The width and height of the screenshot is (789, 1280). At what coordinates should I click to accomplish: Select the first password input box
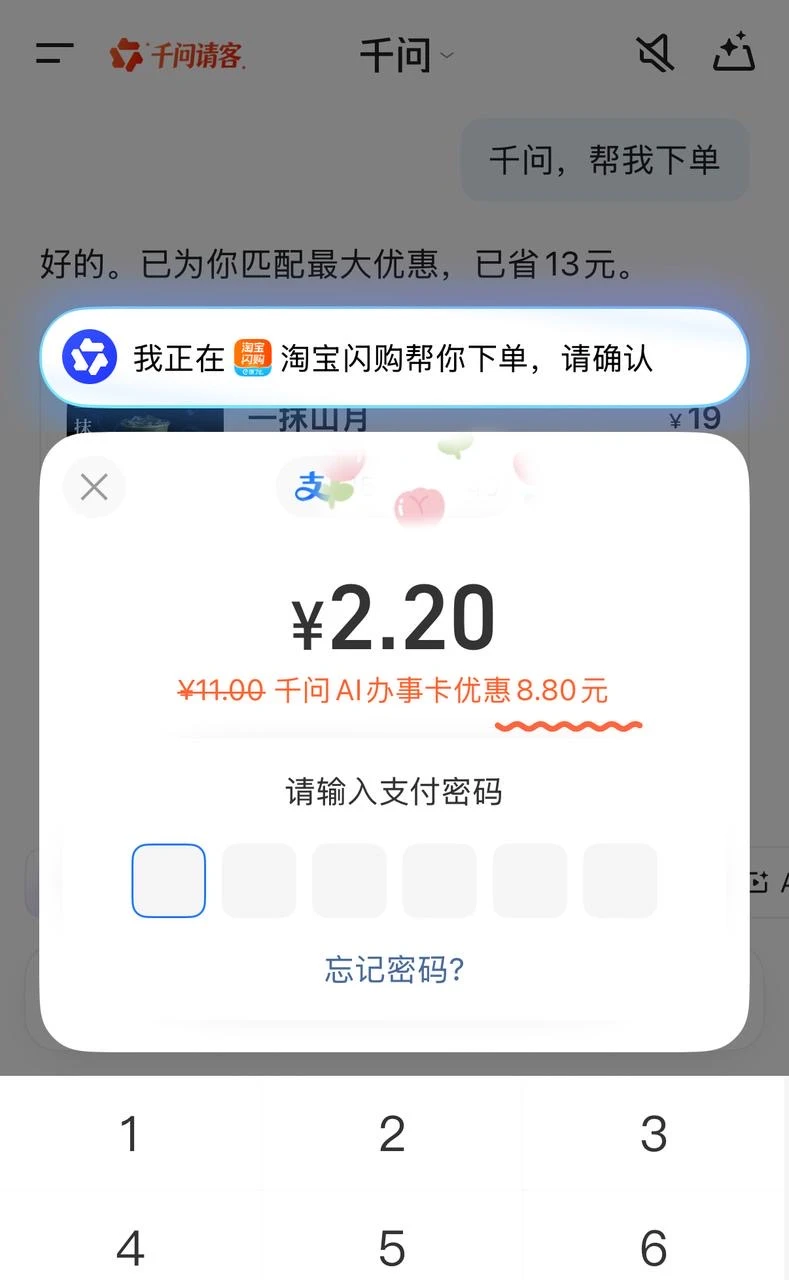click(168, 880)
